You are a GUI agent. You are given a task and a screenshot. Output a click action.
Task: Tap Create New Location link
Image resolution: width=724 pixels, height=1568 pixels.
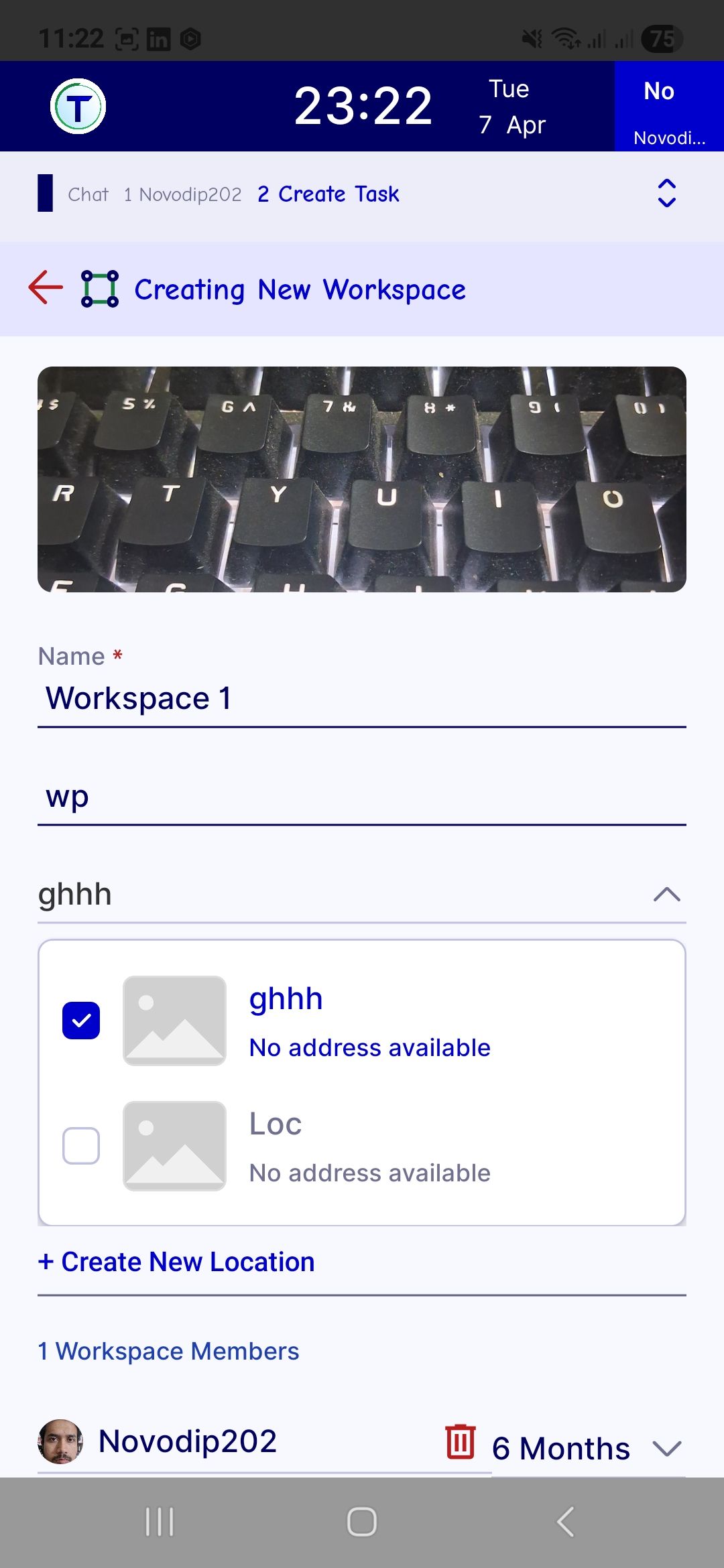coord(177,1262)
